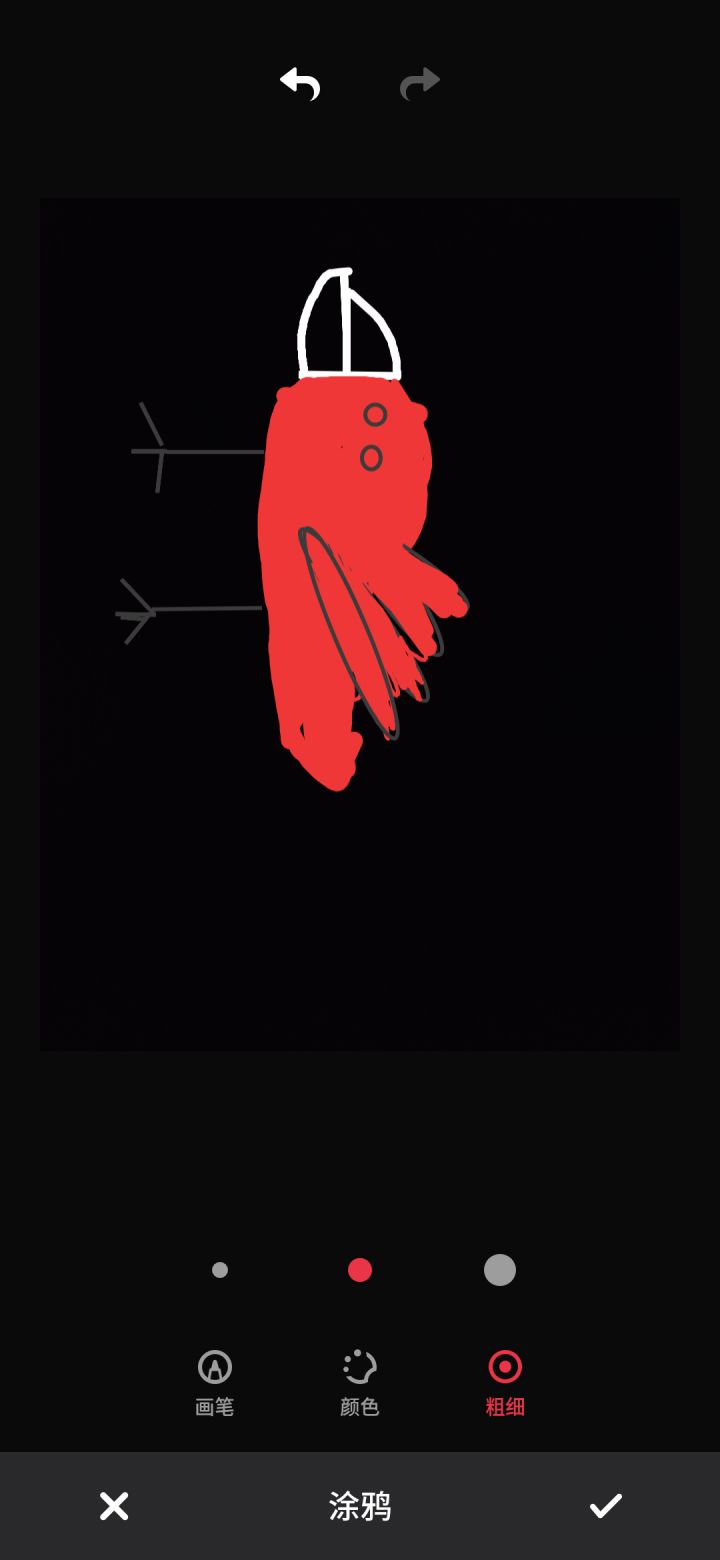Screen dimensions: 720x1560
Task: Click the 颜色 text label
Action: pyautogui.click(x=358, y=1405)
